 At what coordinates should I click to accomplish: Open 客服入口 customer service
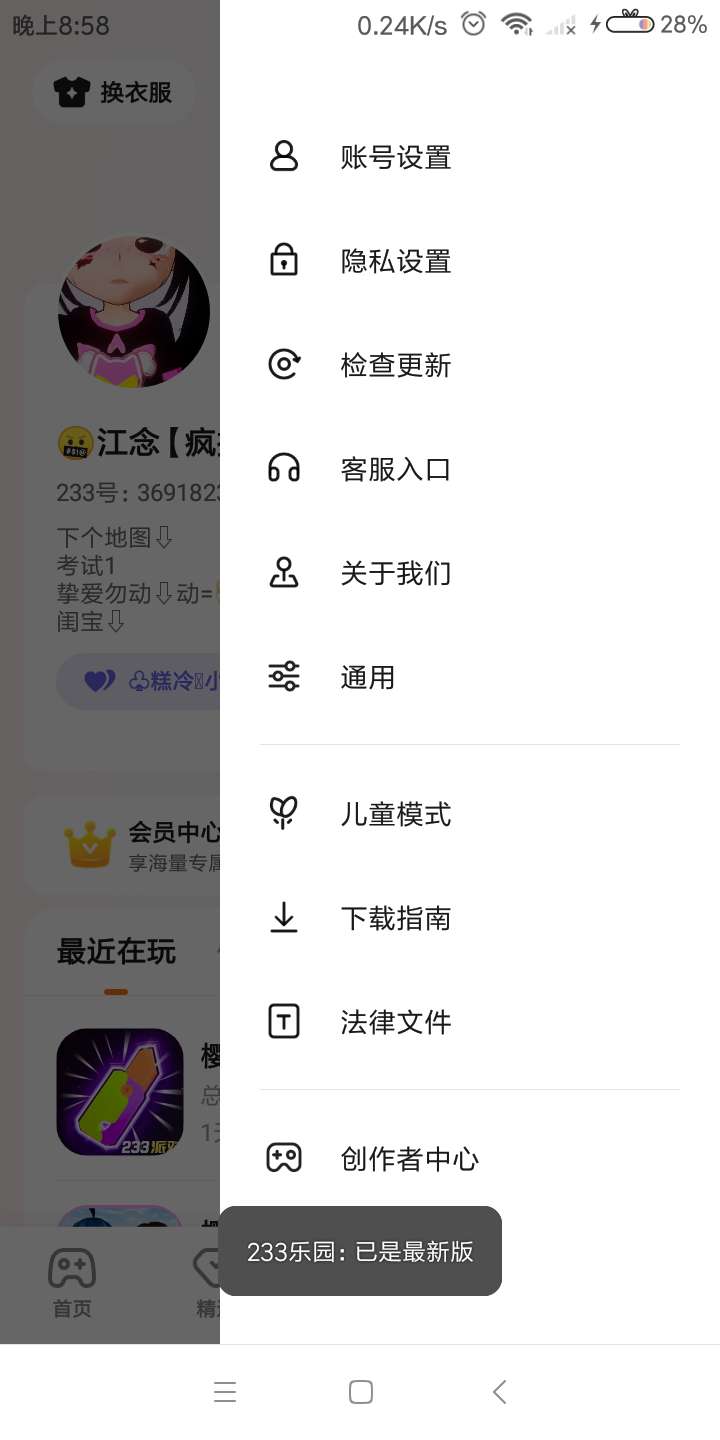point(396,469)
